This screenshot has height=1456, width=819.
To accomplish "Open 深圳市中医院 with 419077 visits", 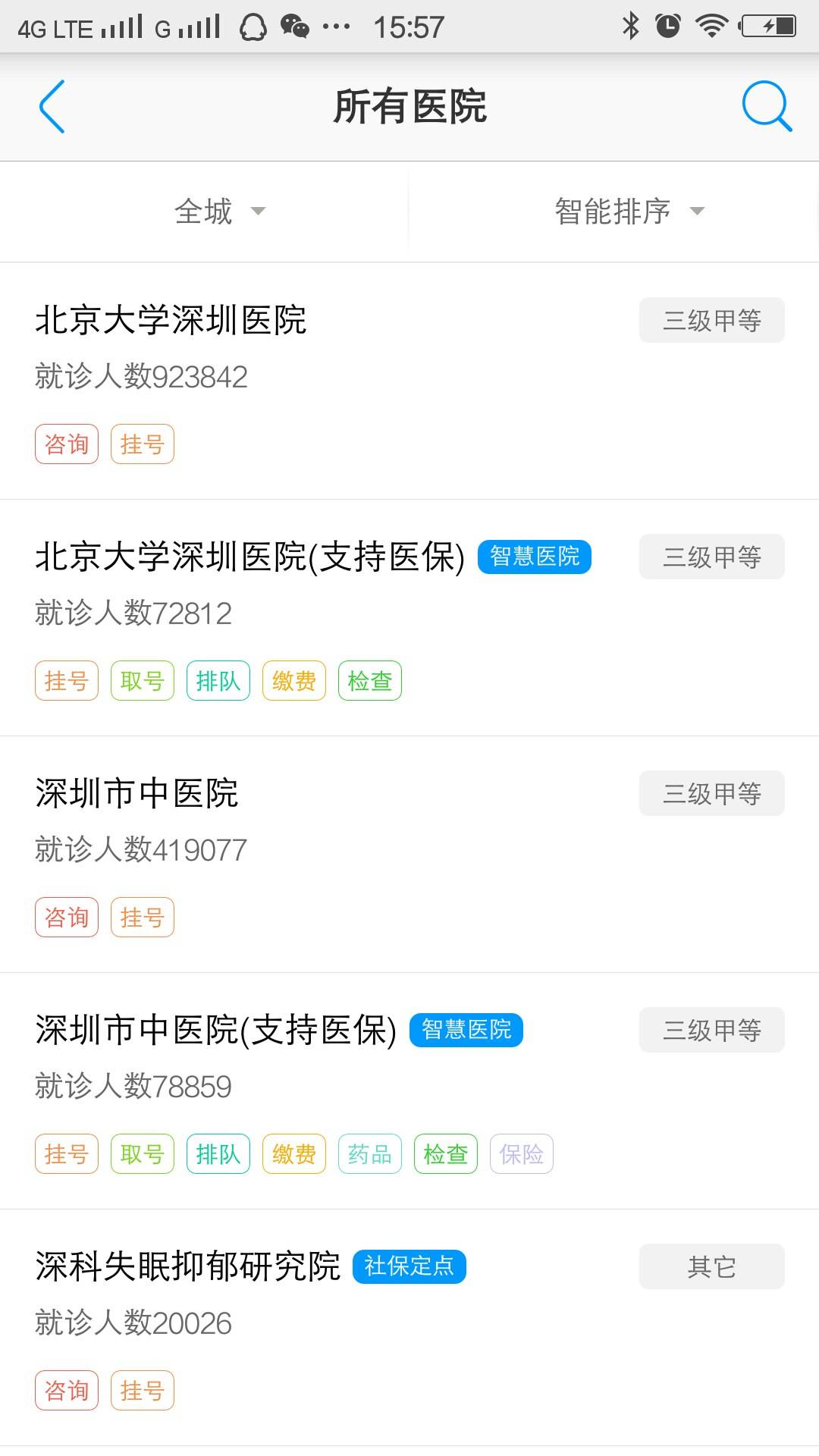I will pos(137,794).
